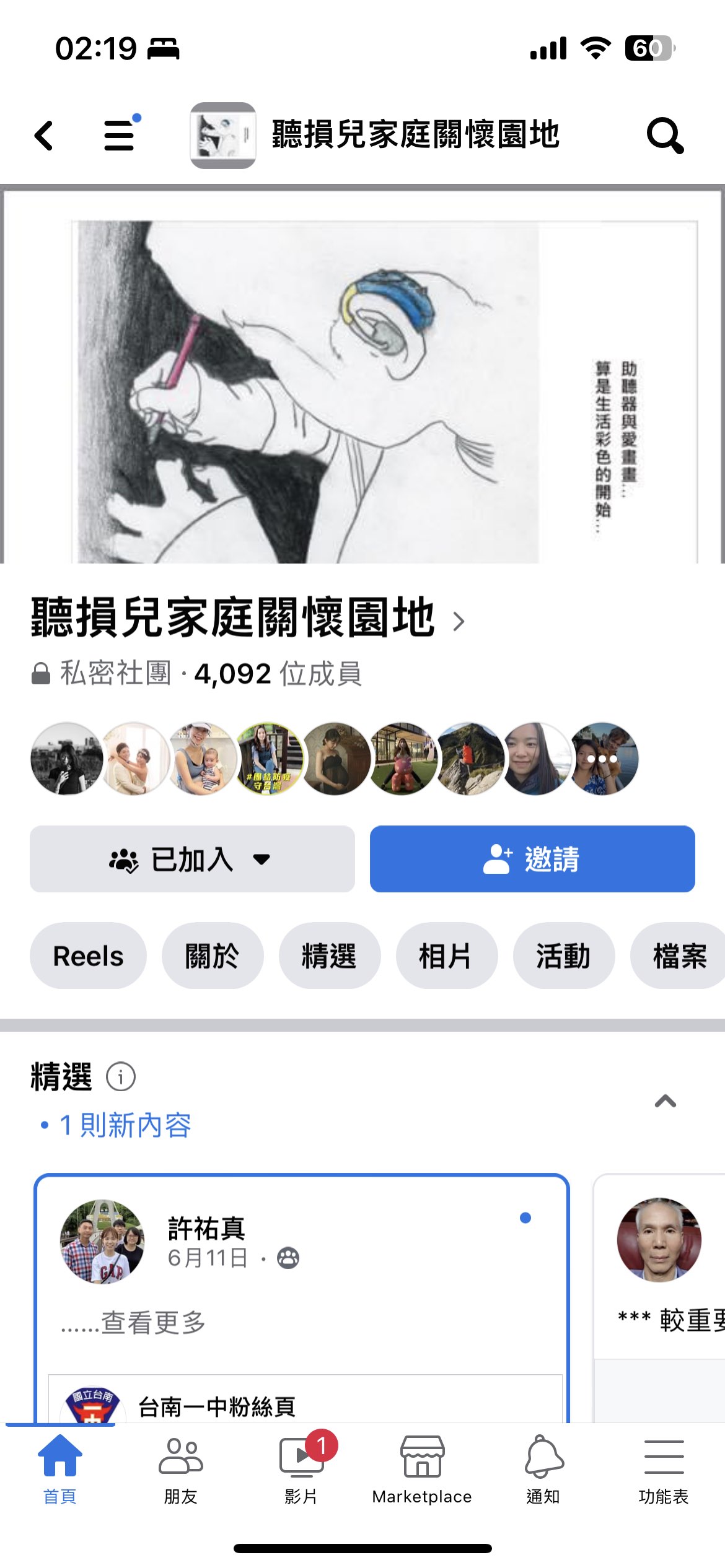This screenshot has height=1568, width=725.
Task: Open the 通知 notifications tab
Action: click(543, 1469)
